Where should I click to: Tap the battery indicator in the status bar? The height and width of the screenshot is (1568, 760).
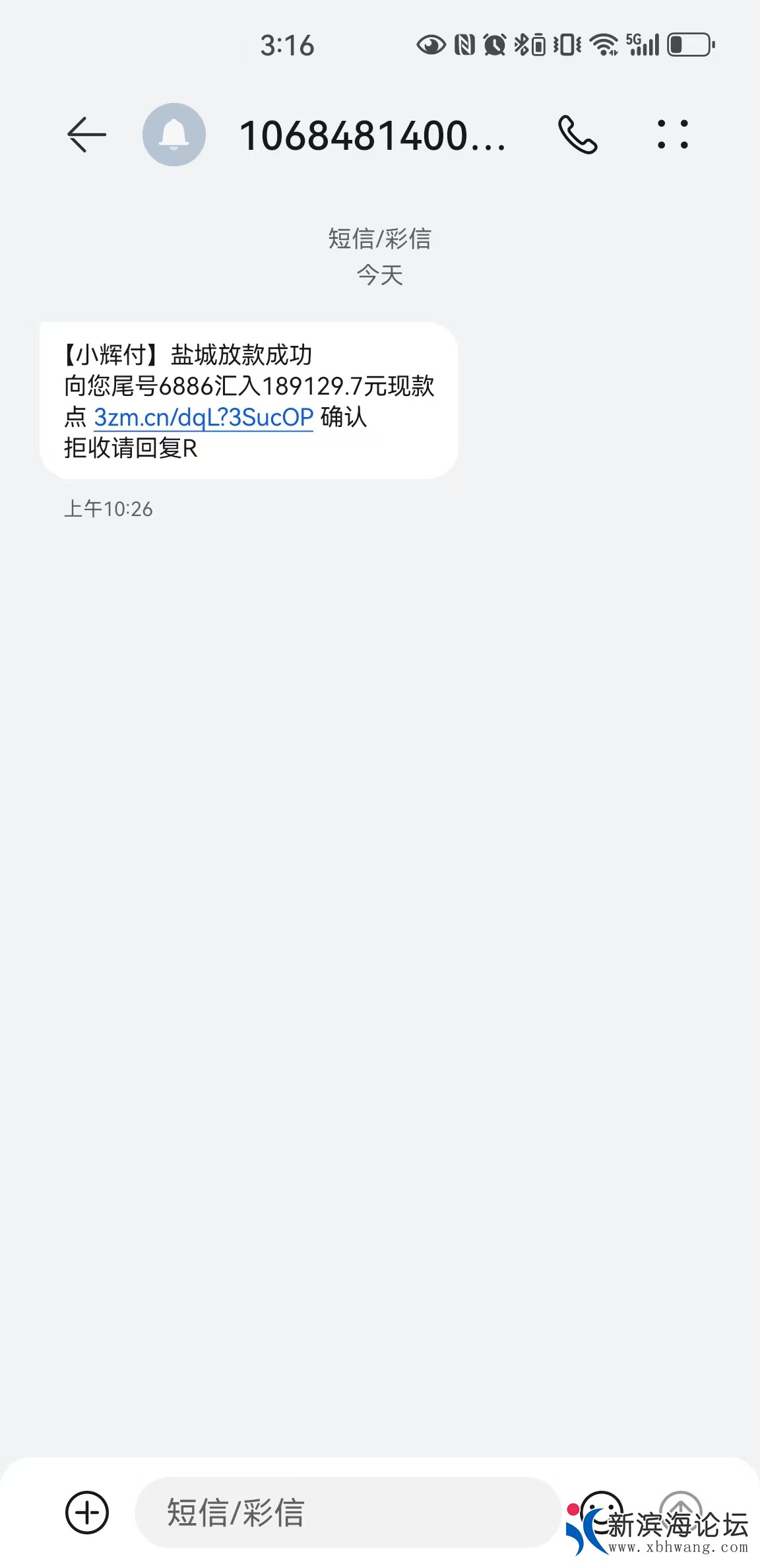point(688,43)
